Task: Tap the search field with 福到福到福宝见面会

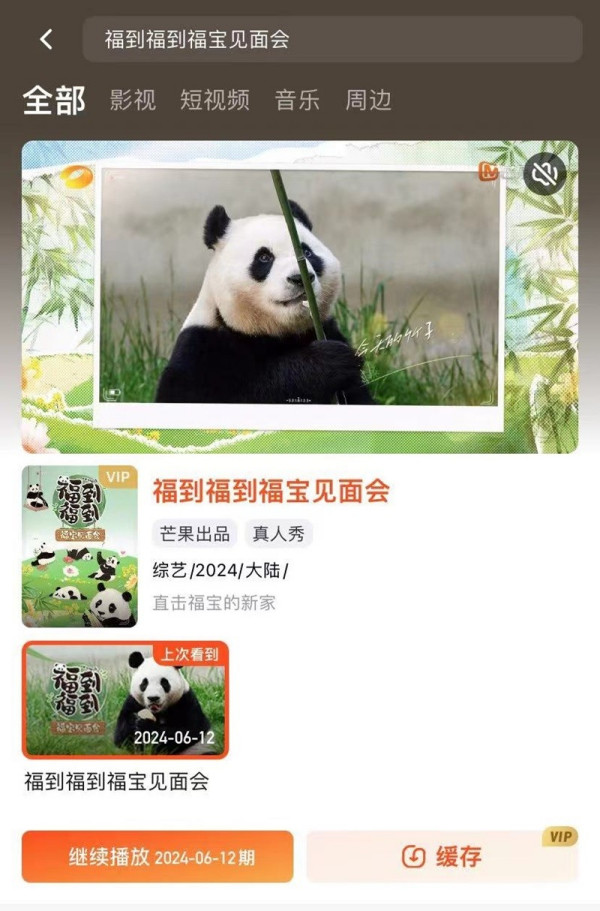Action: point(330,40)
